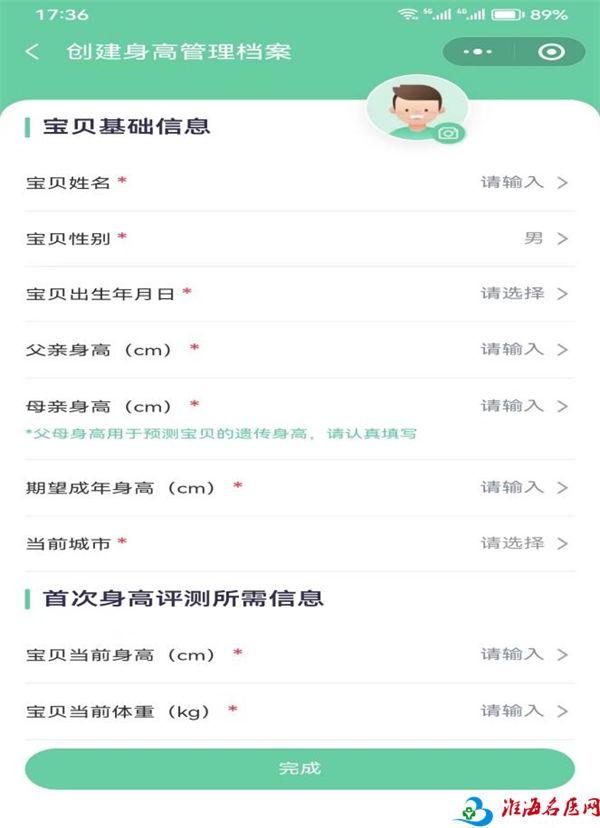Enter 宝贝当前体重 (kg)
The height and width of the screenshot is (828, 600).
pyautogui.click(x=522, y=711)
